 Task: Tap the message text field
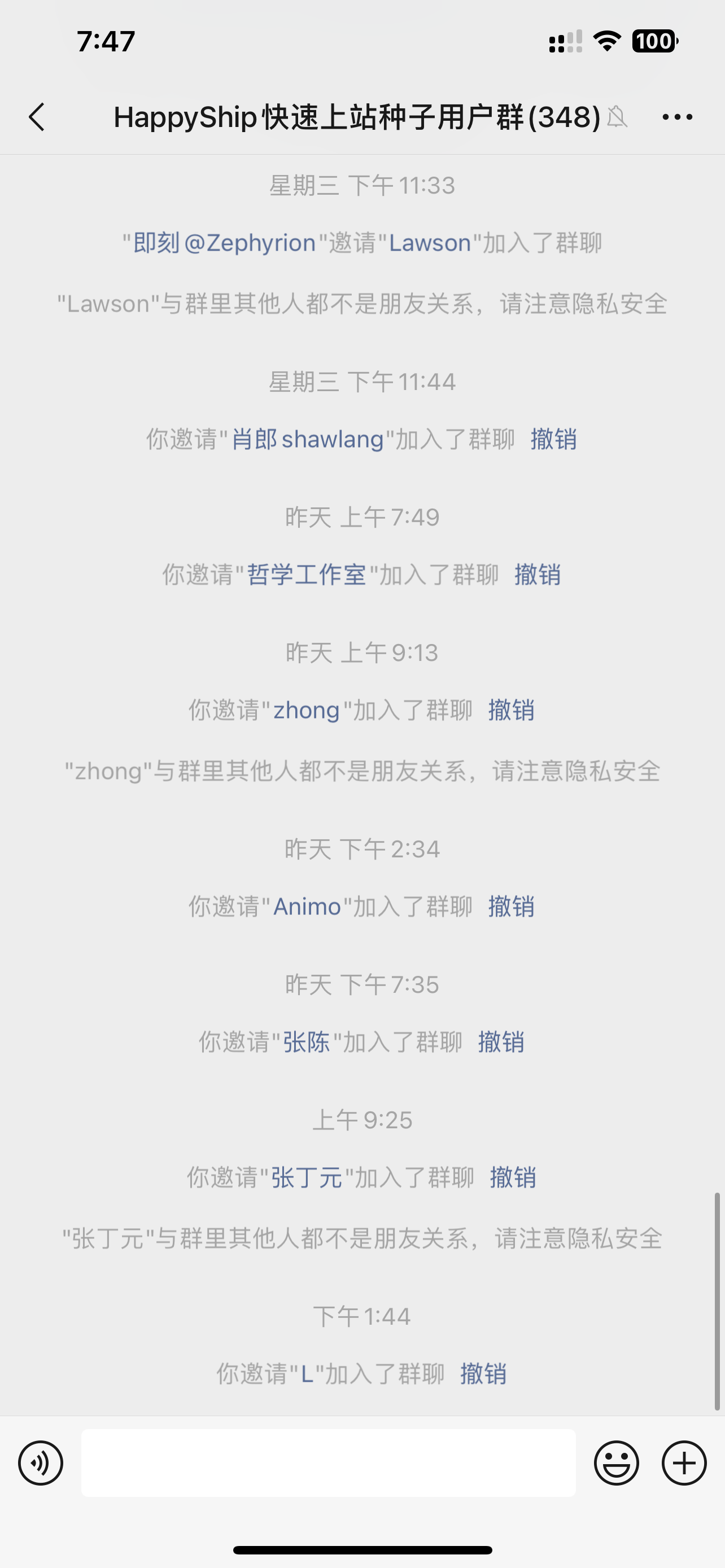point(329,1462)
